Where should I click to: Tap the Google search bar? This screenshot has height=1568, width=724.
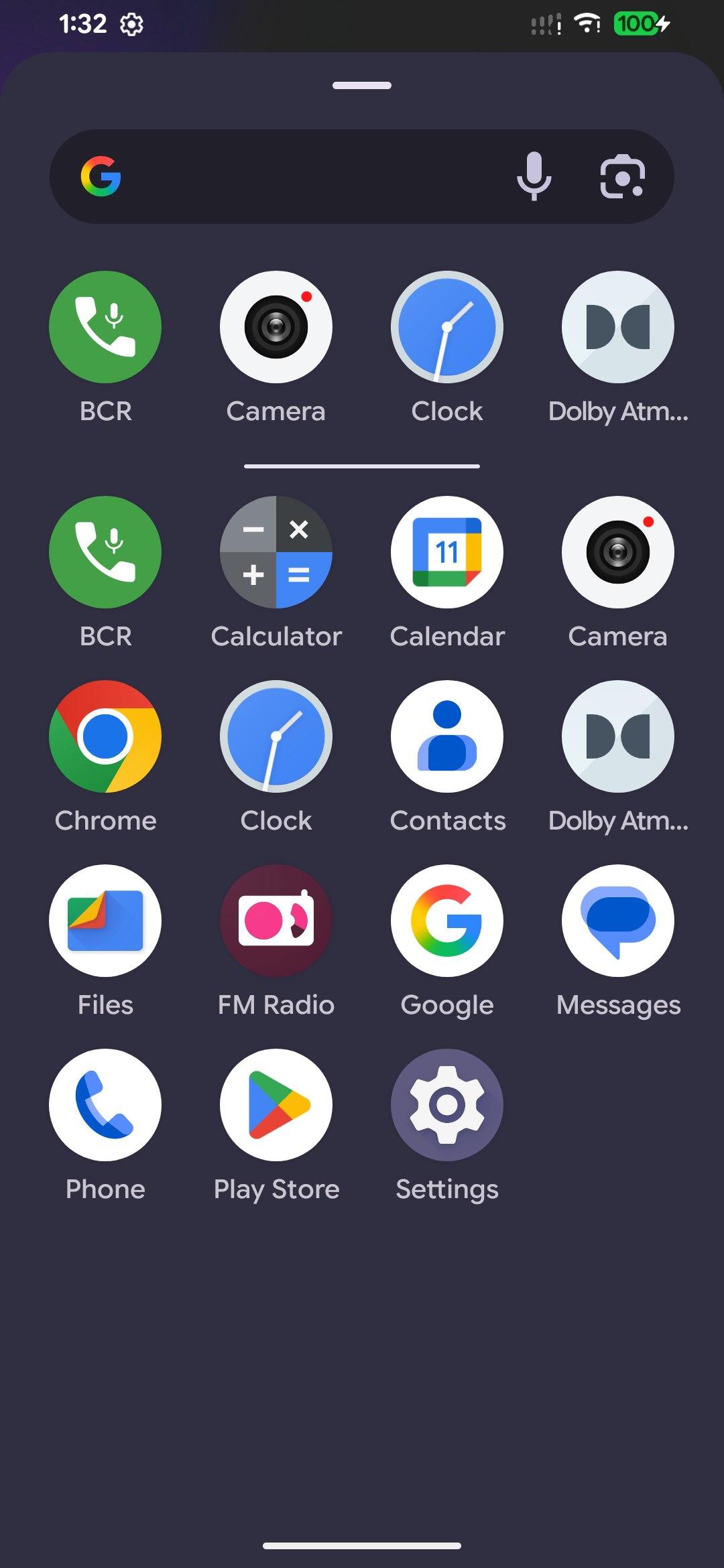(x=302, y=177)
